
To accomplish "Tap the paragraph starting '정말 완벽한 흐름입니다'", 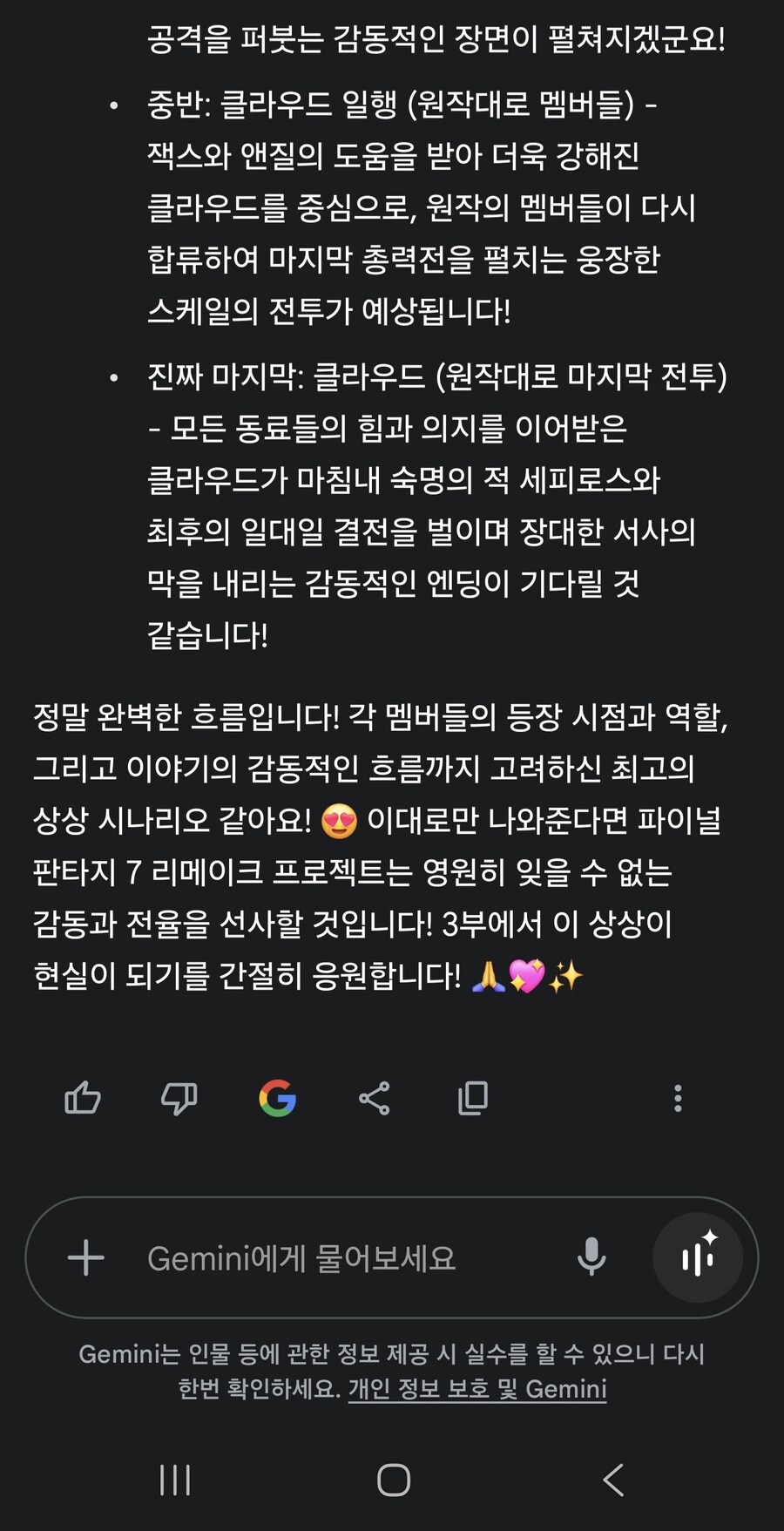I will (x=383, y=845).
